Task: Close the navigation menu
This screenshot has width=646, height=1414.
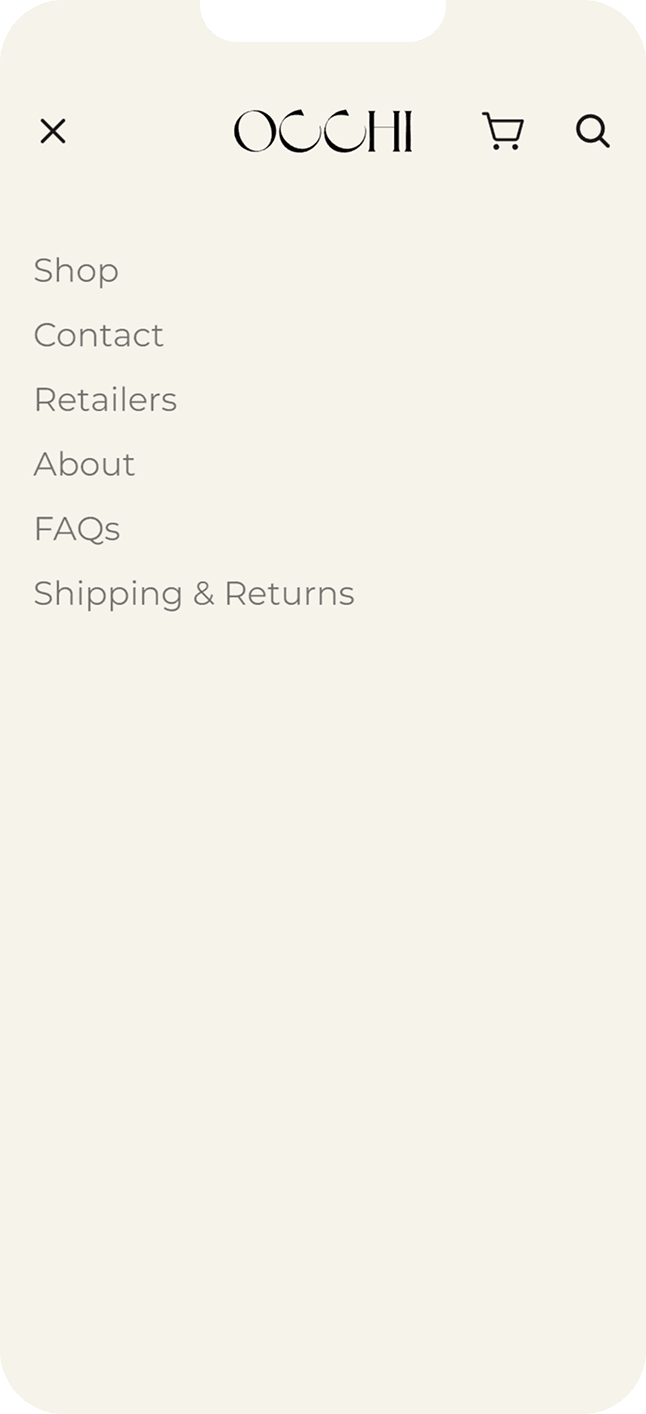Action: [x=53, y=131]
